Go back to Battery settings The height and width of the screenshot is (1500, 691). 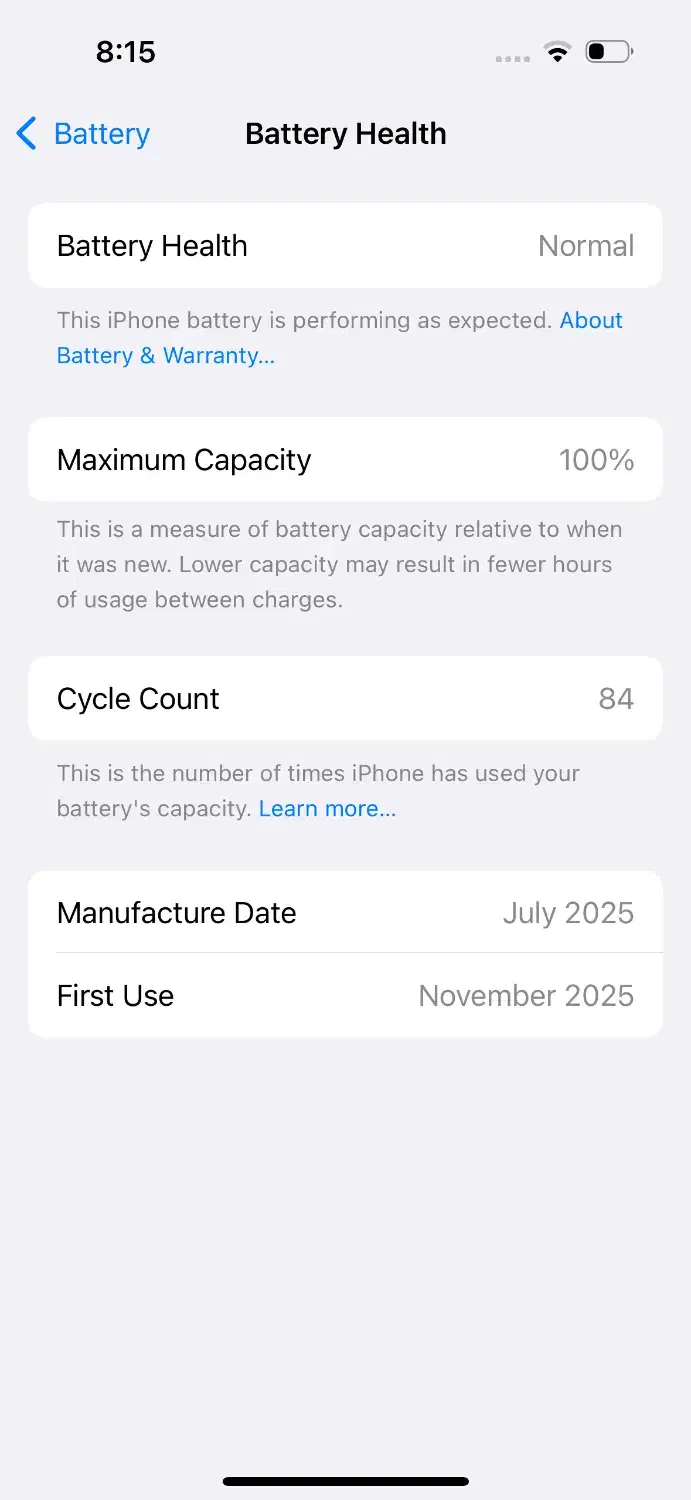click(84, 134)
